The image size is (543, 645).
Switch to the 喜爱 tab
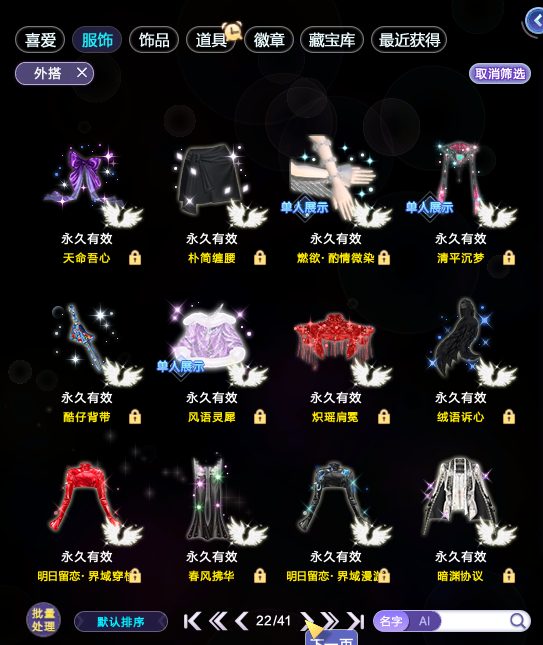coord(40,40)
